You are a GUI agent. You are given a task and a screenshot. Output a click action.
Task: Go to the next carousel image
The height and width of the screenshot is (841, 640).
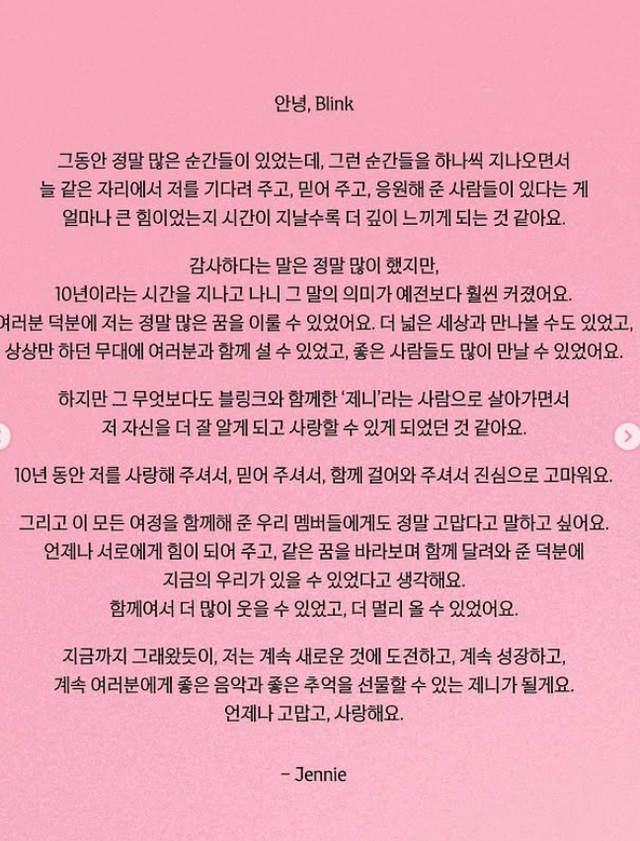tap(628, 437)
